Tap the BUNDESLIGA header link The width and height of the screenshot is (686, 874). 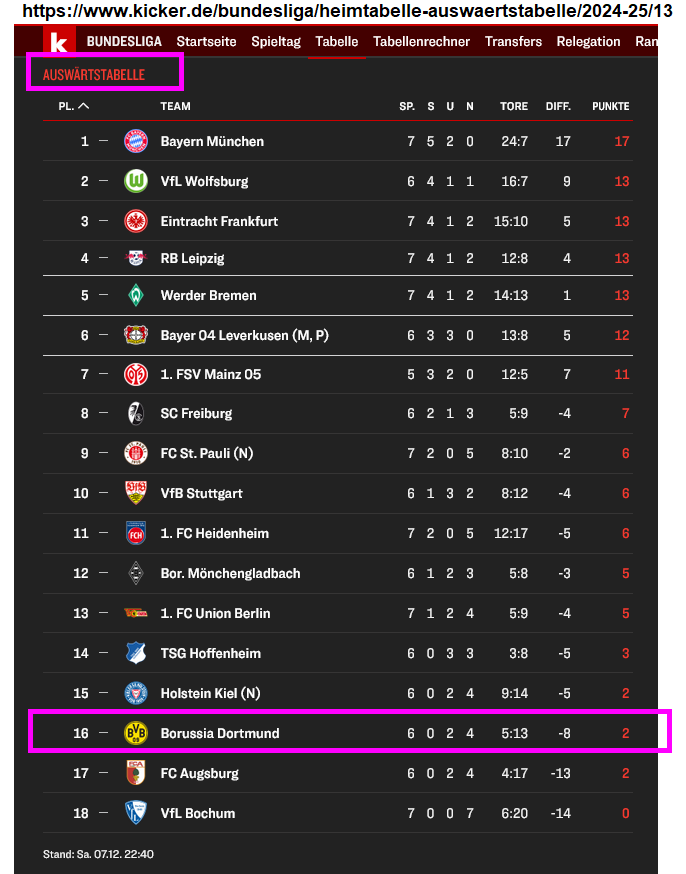[x=125, y=42]
